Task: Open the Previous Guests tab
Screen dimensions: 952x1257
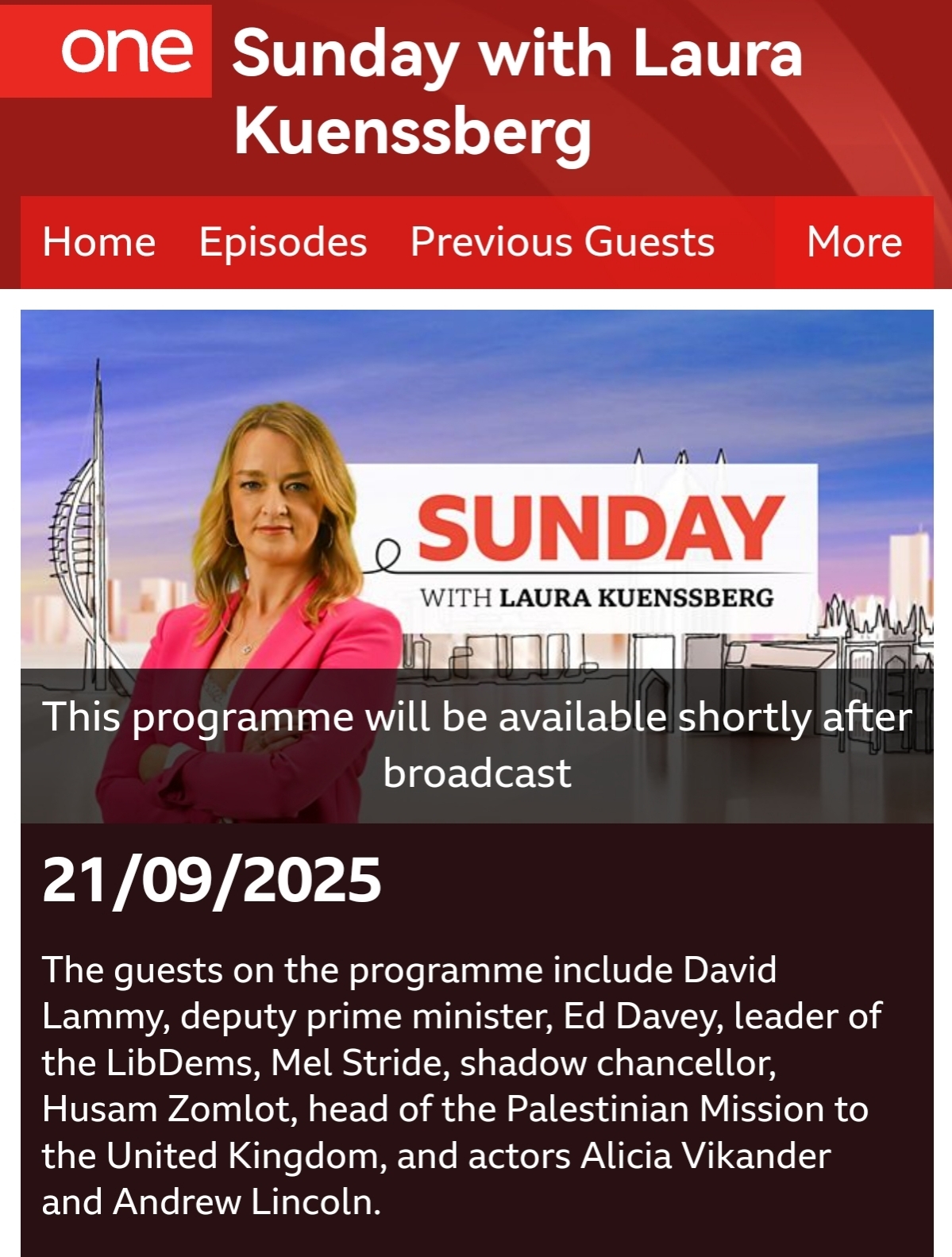Action: tap(562, 242)
